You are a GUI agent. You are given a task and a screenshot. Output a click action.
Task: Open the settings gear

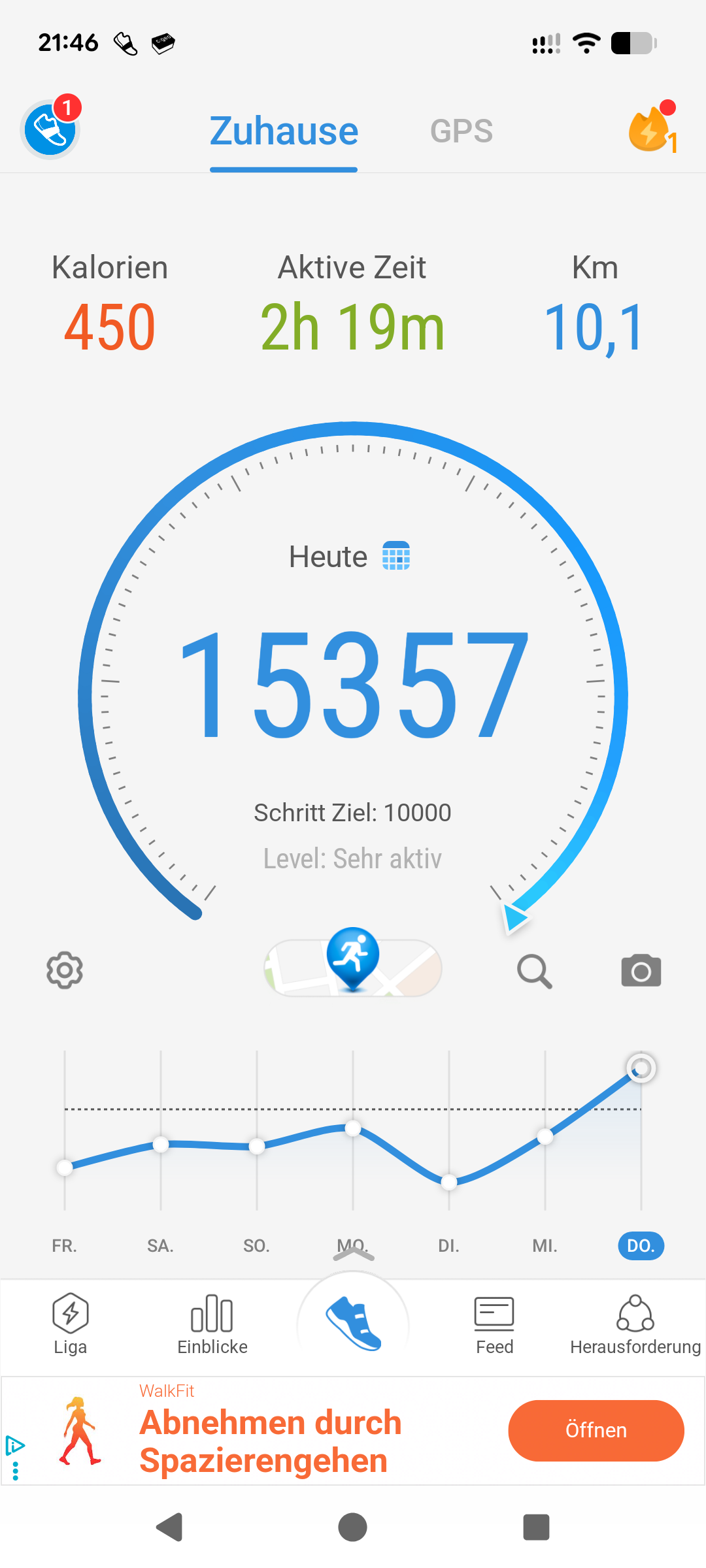(65, 970)
